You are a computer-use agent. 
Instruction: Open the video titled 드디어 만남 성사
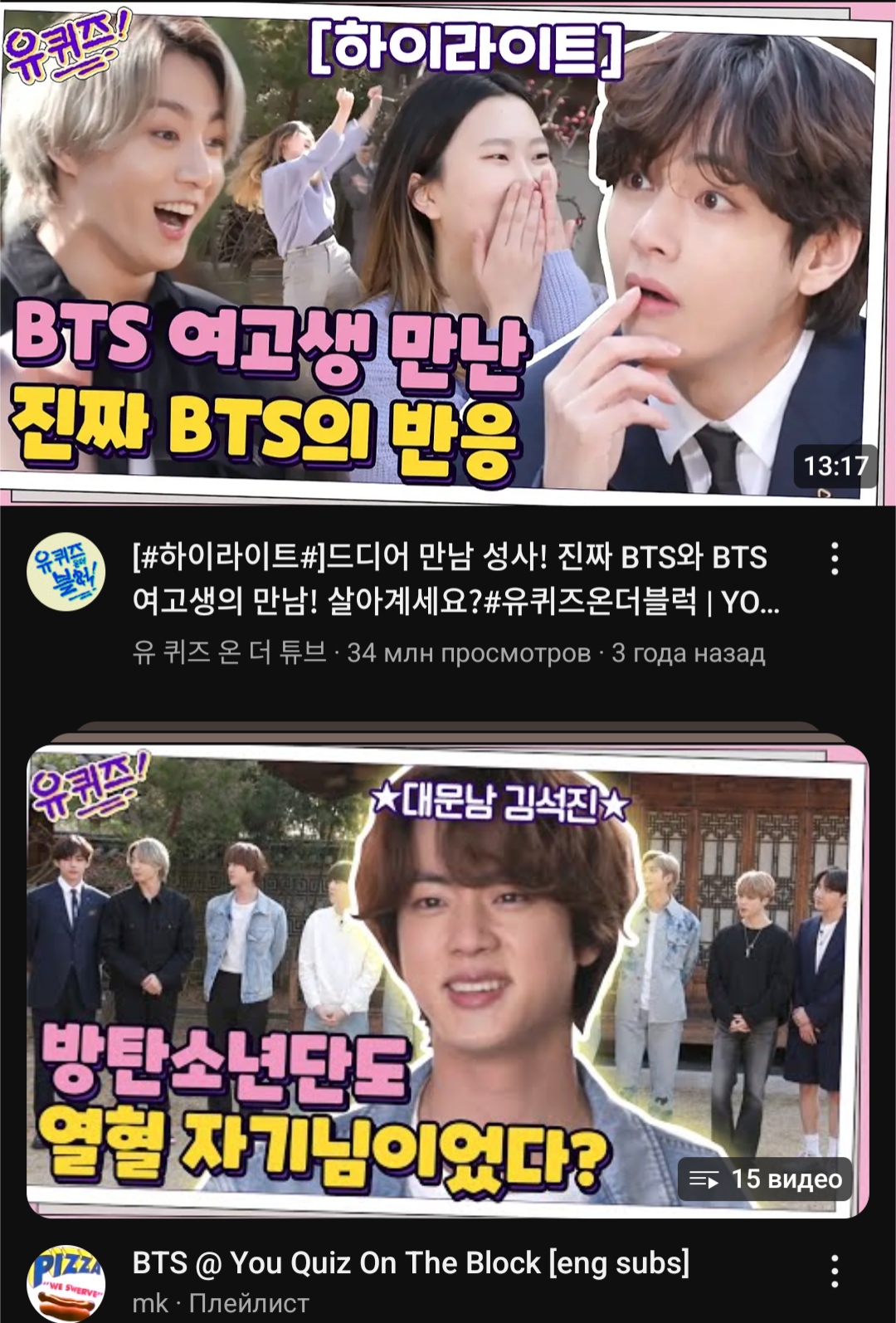click(x=455, y=579)
